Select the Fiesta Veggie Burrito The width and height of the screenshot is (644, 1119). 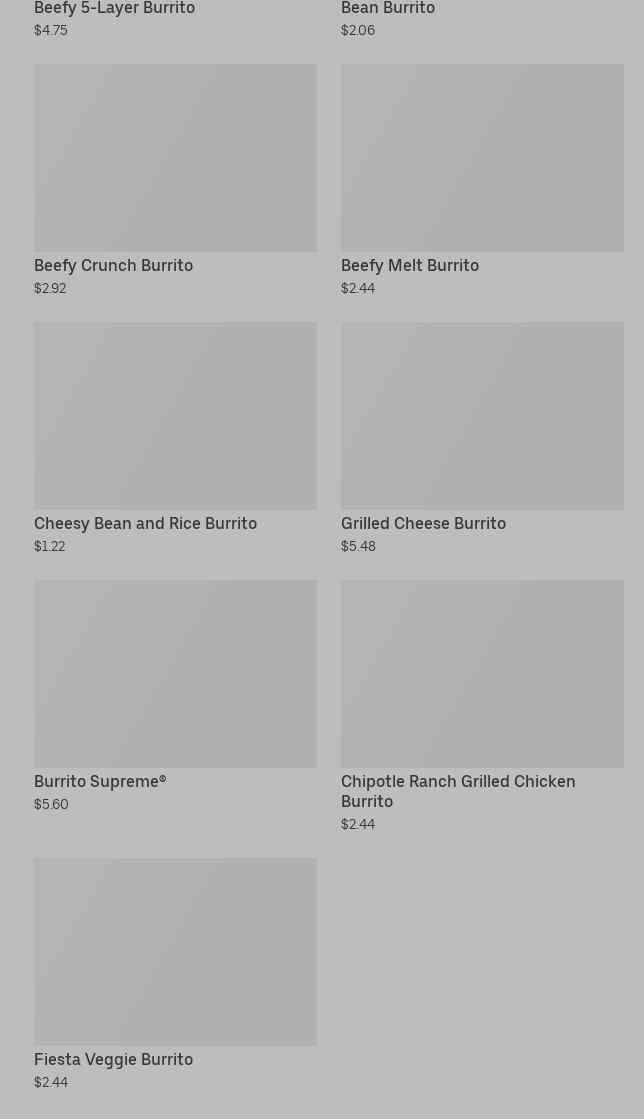point(175,975)
